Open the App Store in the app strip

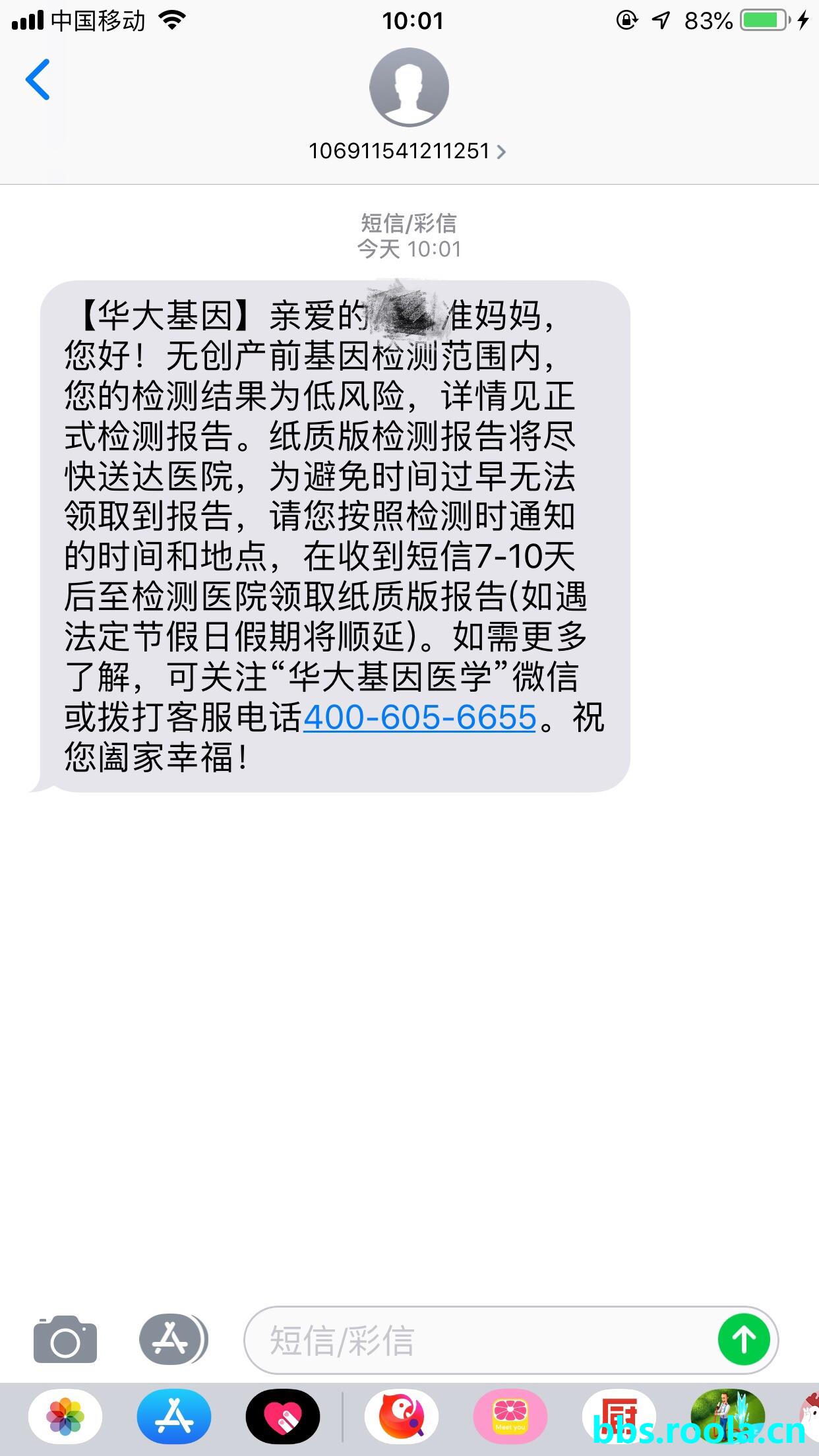174,1418
